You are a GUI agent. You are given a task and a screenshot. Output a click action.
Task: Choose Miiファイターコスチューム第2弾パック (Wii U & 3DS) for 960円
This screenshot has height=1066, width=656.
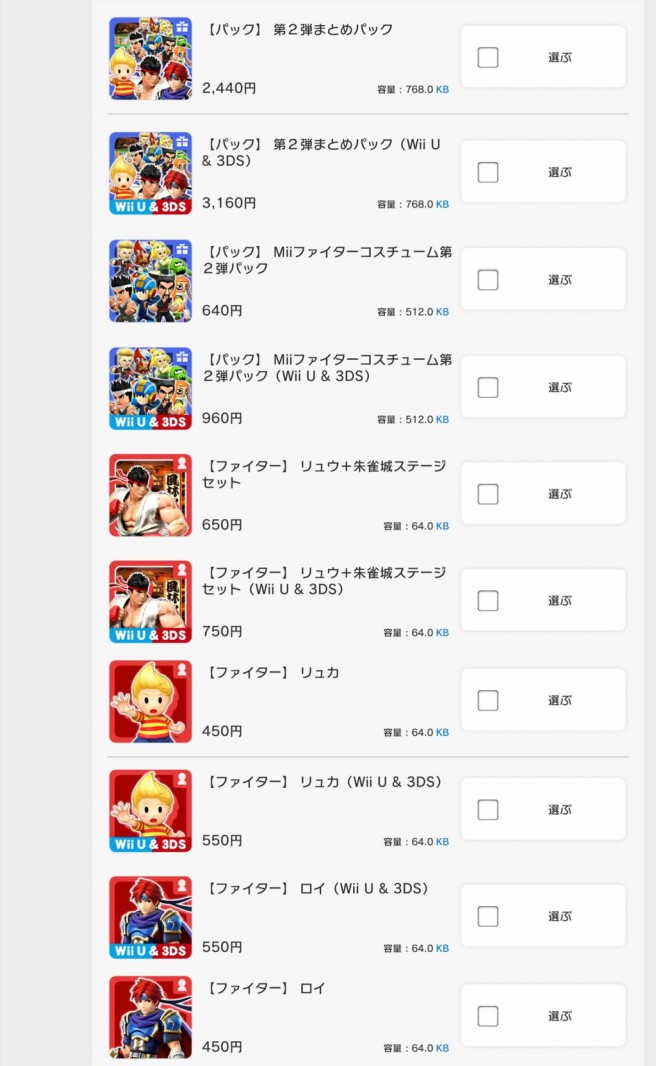coord(488,387)
